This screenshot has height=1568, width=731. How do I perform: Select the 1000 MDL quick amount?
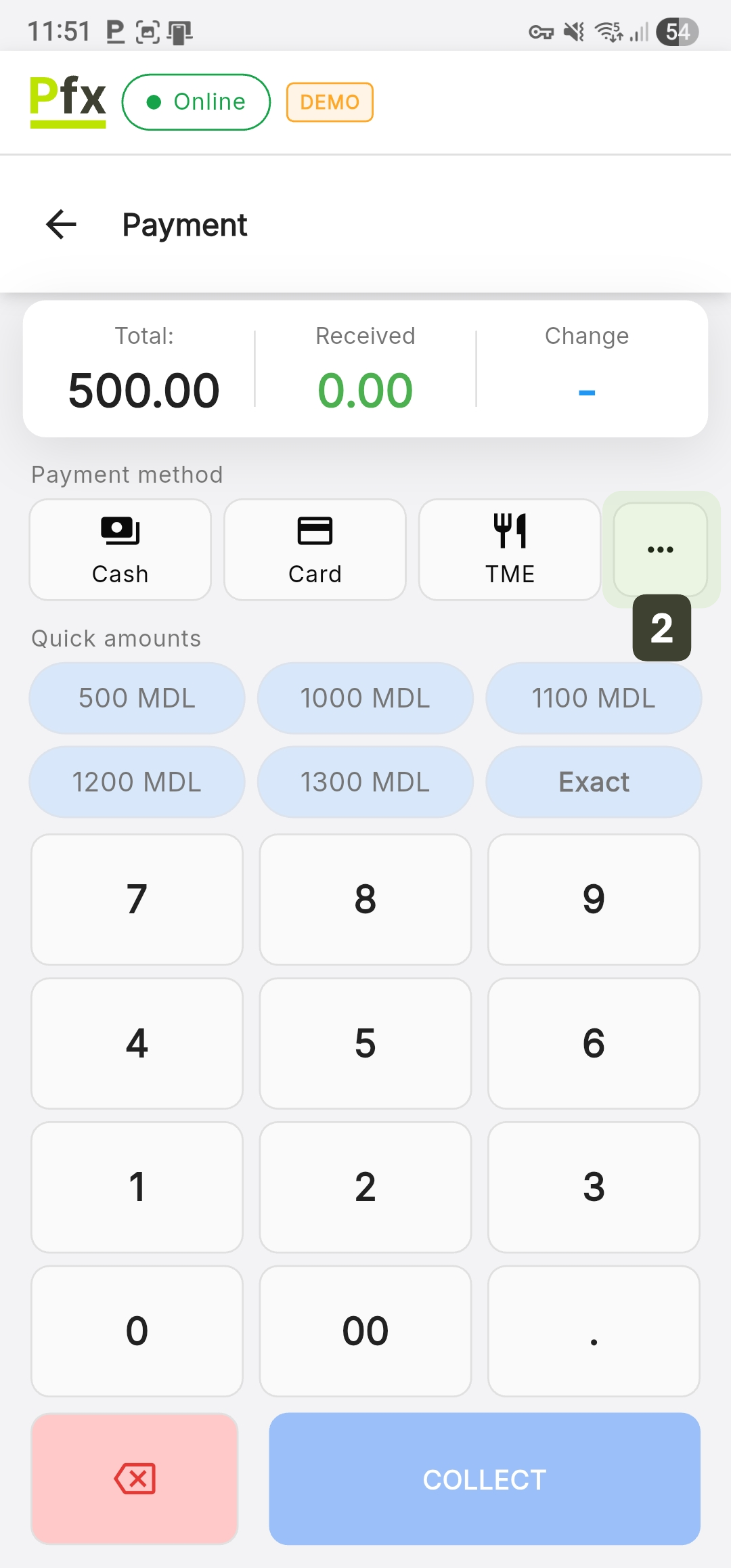(x=365, y=698)
